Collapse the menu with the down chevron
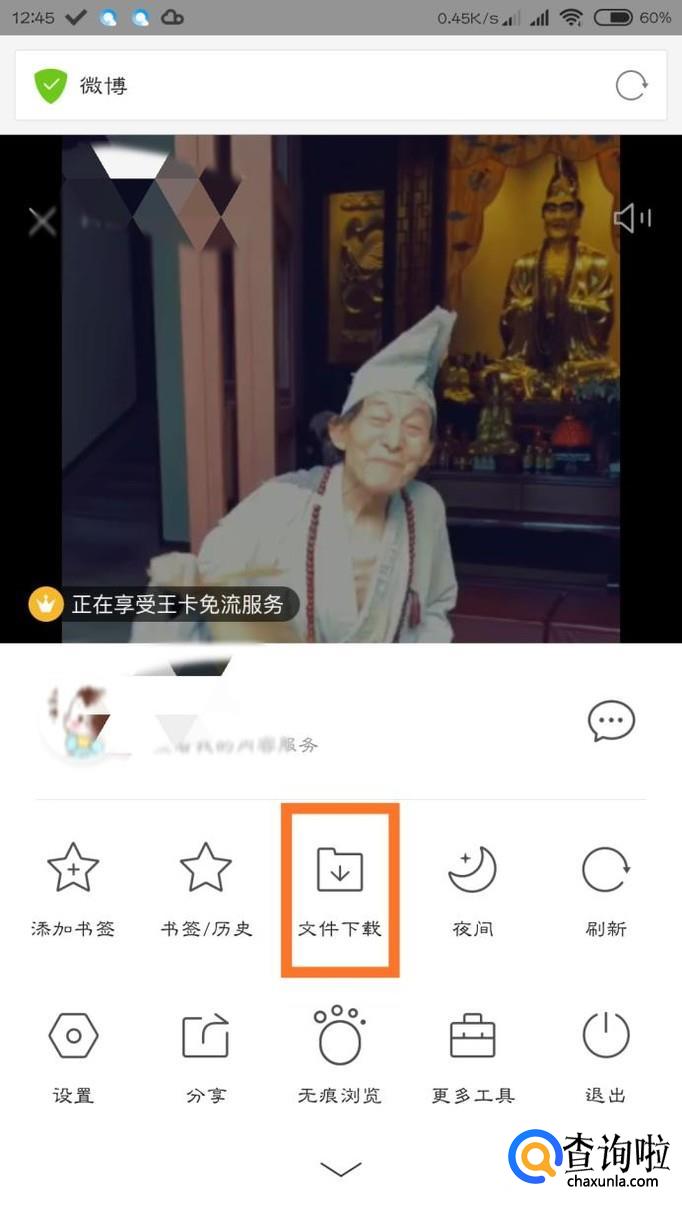This screenshot has height=1212, width=682. click(341, 1168)
